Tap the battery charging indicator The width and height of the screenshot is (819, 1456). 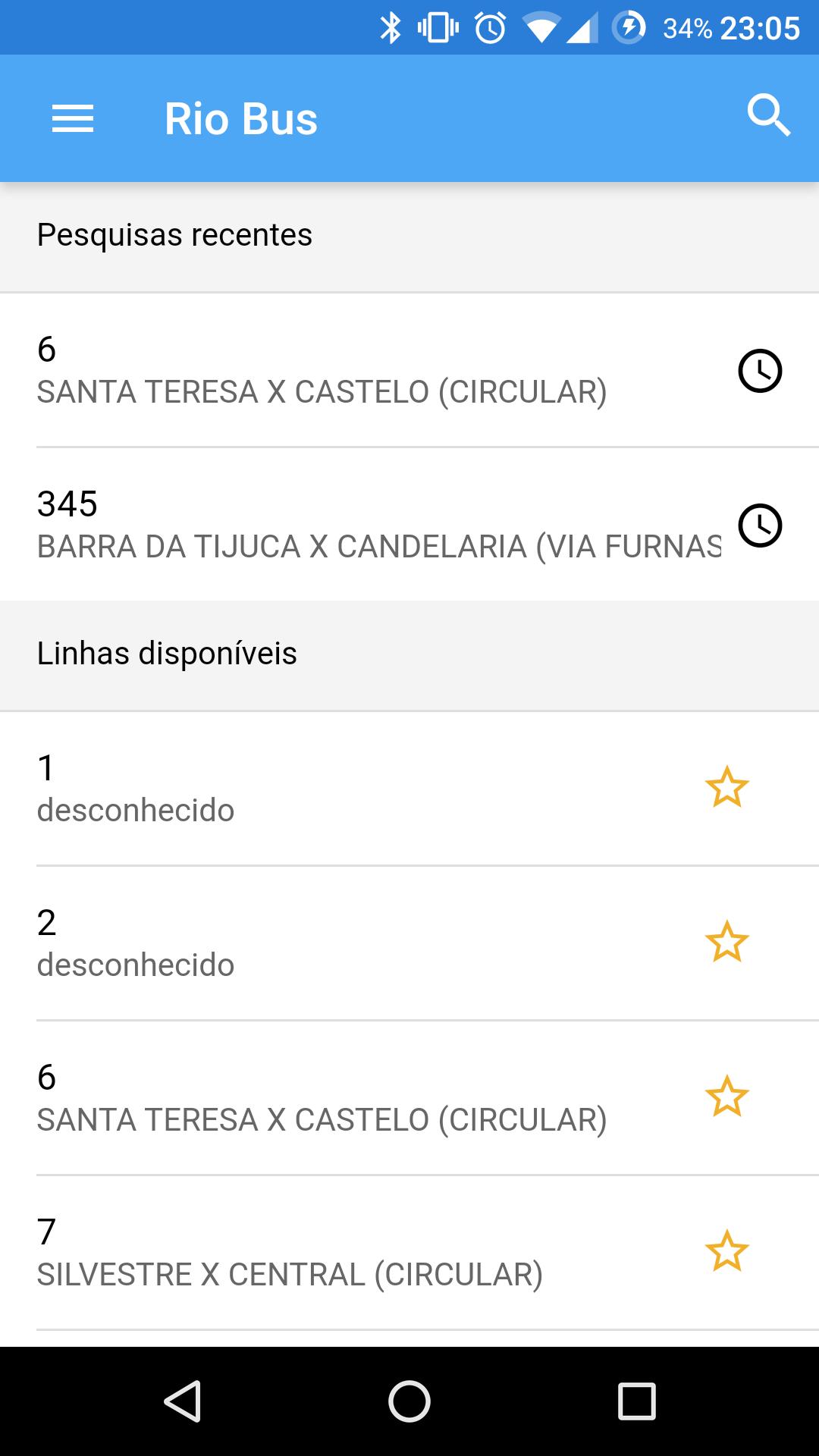631,27
